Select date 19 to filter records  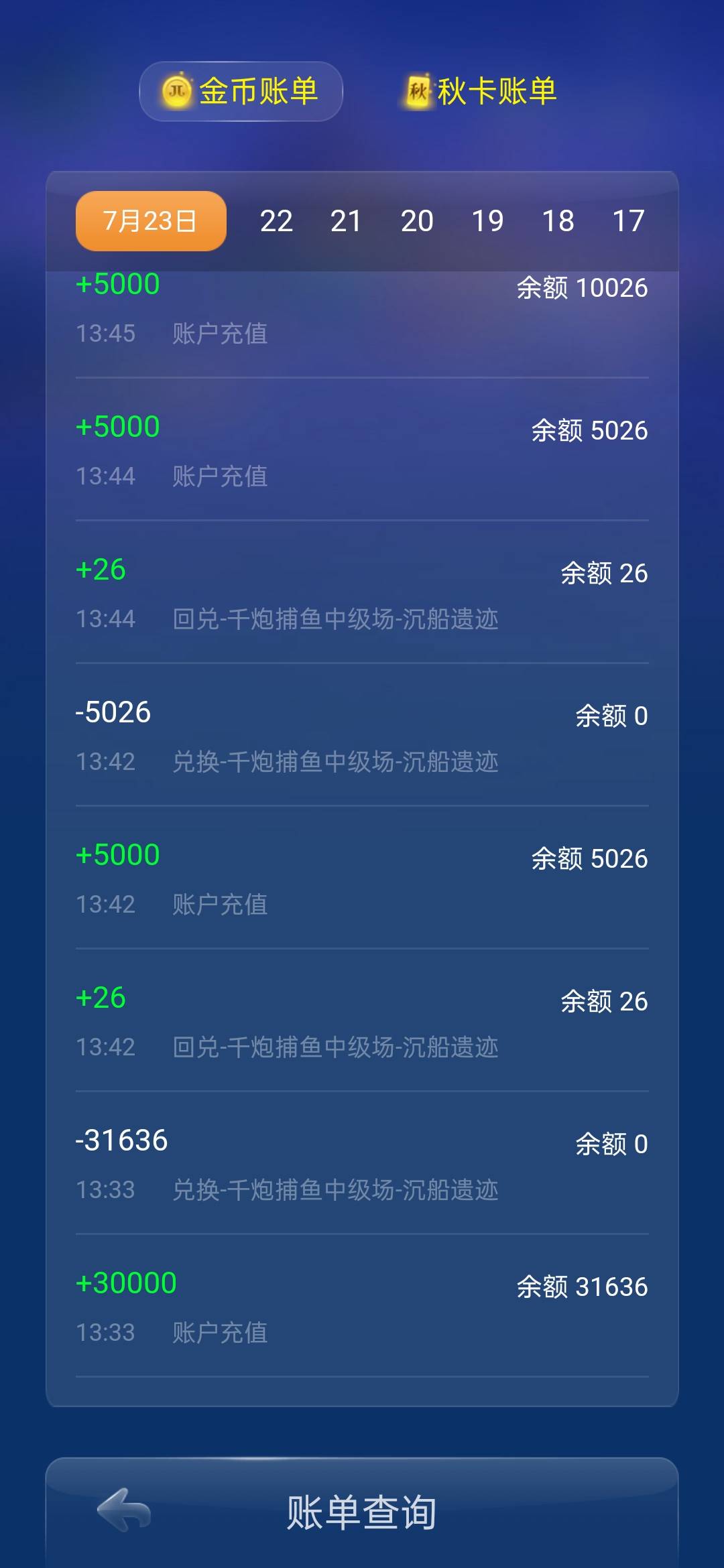tap(488, 220)
